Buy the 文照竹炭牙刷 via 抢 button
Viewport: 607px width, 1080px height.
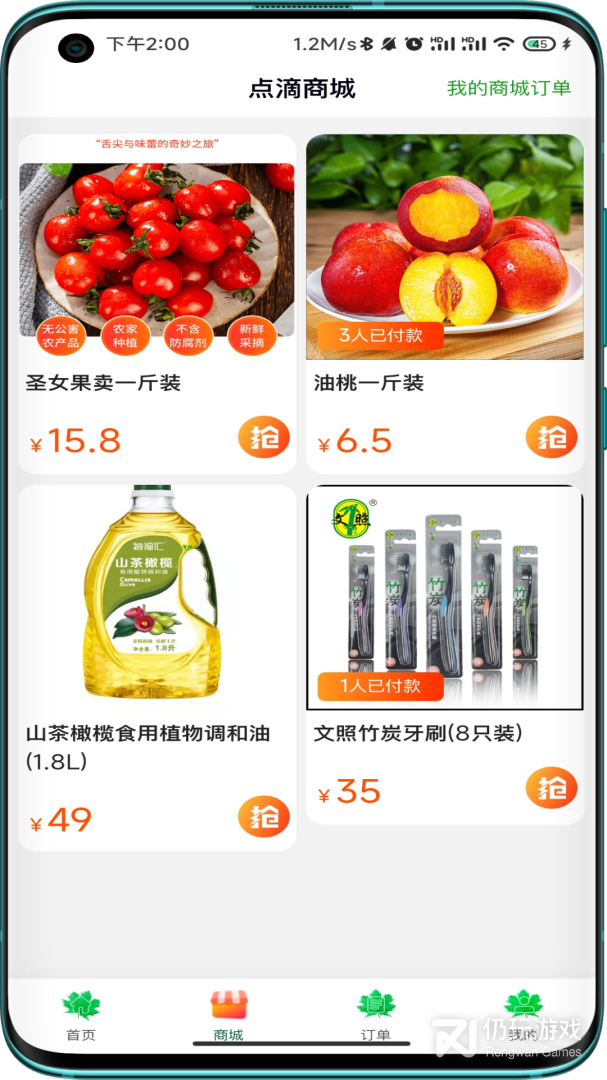pos(552,788)
